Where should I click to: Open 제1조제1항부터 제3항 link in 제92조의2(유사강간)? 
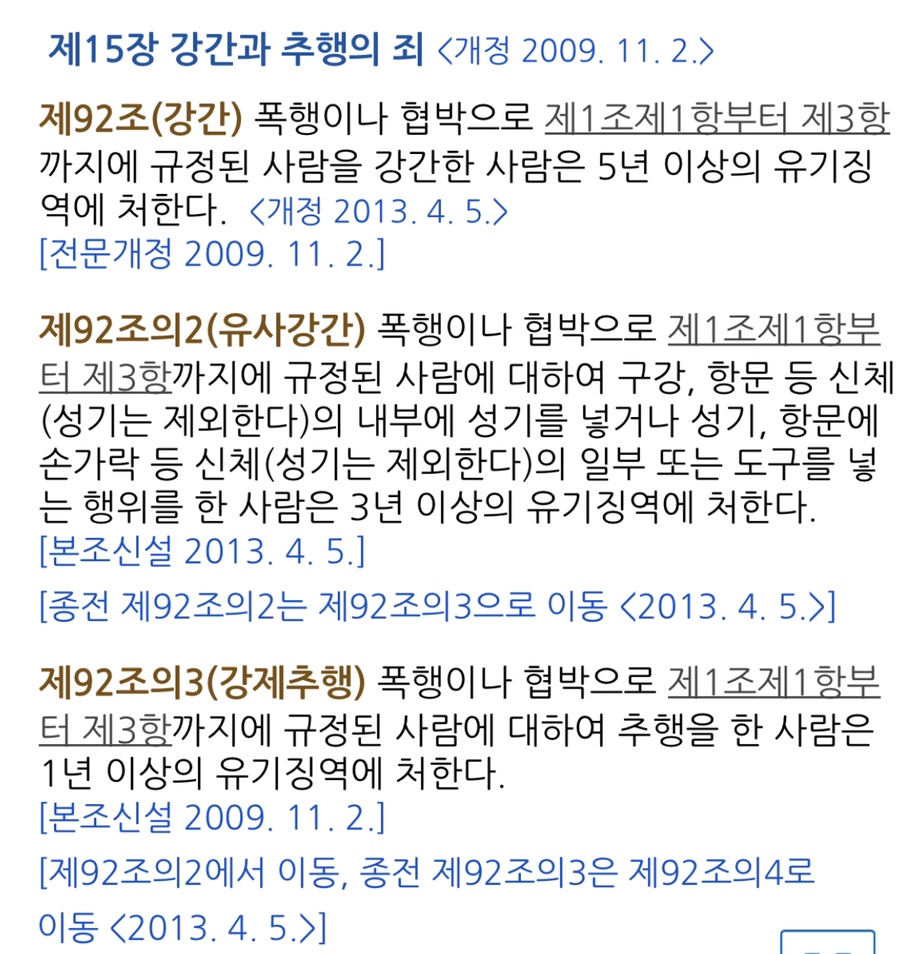772,328
